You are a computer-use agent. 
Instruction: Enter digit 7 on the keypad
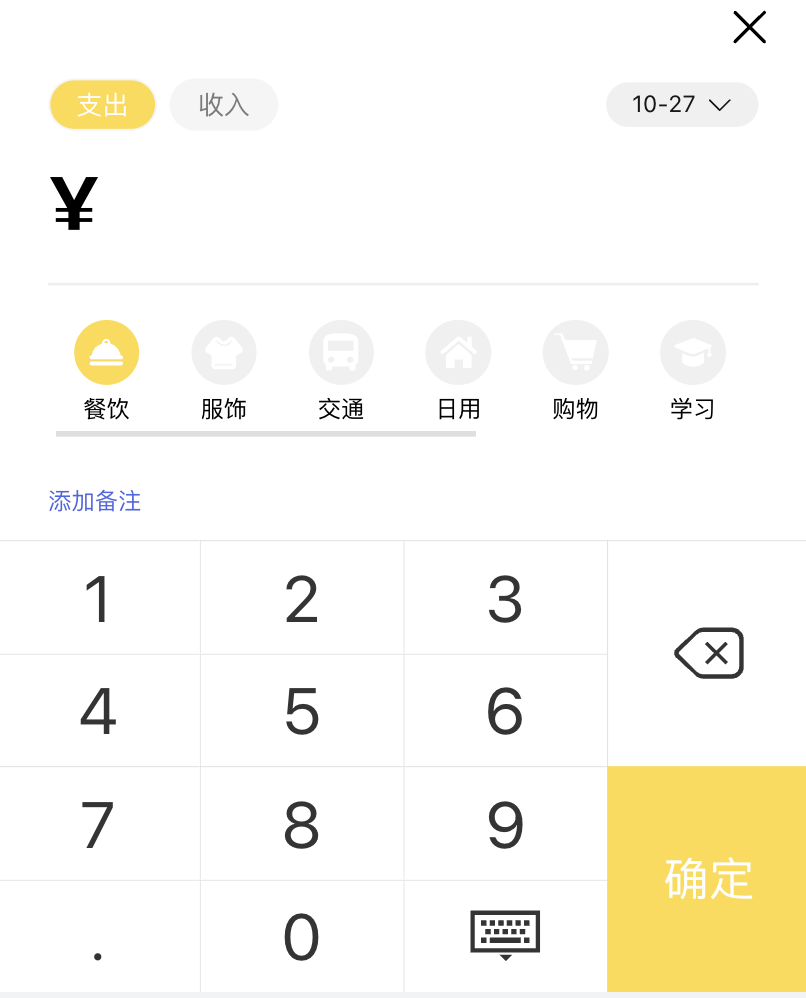click(x=99, y=824)
